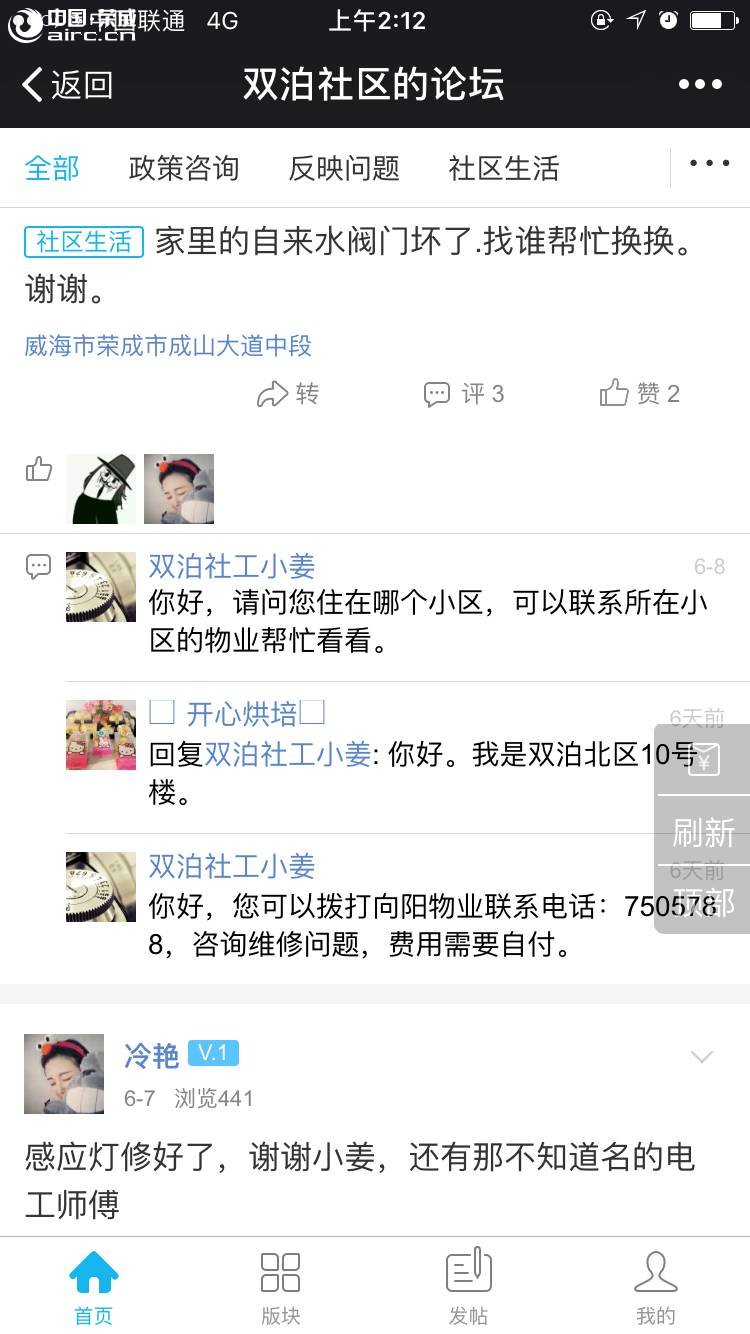Open comments via 评 3
This screenshot has height=1334, width=750.
click(x=464, y=394)
